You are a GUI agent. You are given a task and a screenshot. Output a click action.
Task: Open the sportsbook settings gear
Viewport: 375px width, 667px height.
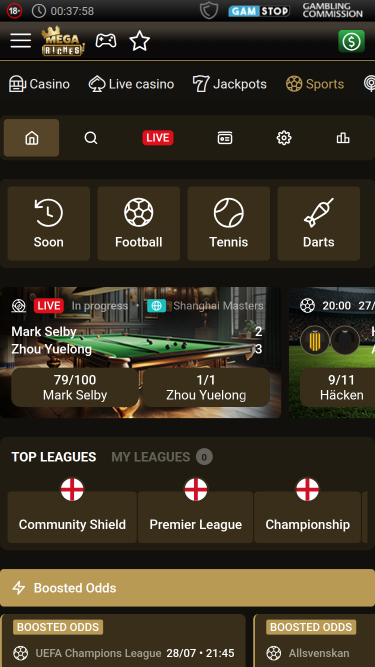pyautogui.click(x=284, y=138)
